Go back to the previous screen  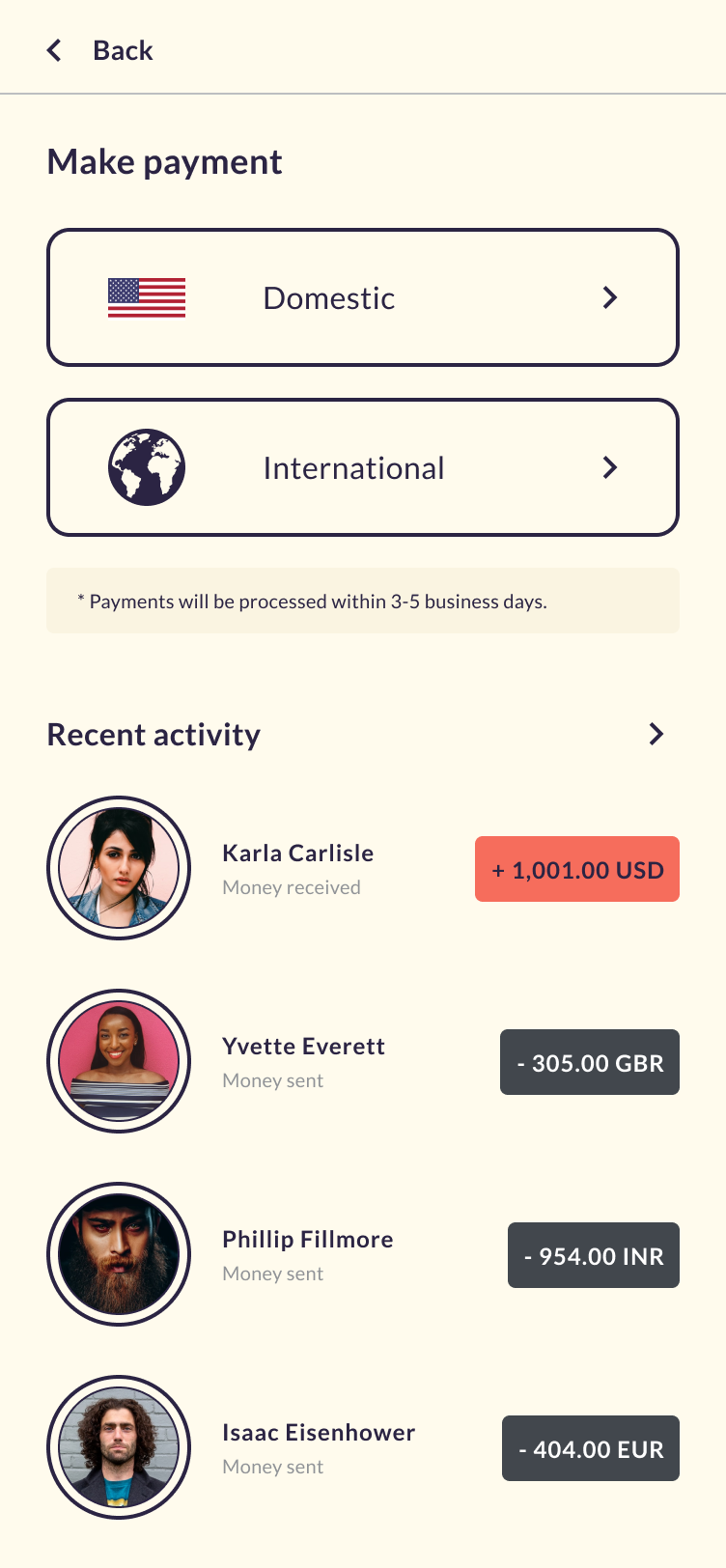pyautogui.click(x=99, y=50)
